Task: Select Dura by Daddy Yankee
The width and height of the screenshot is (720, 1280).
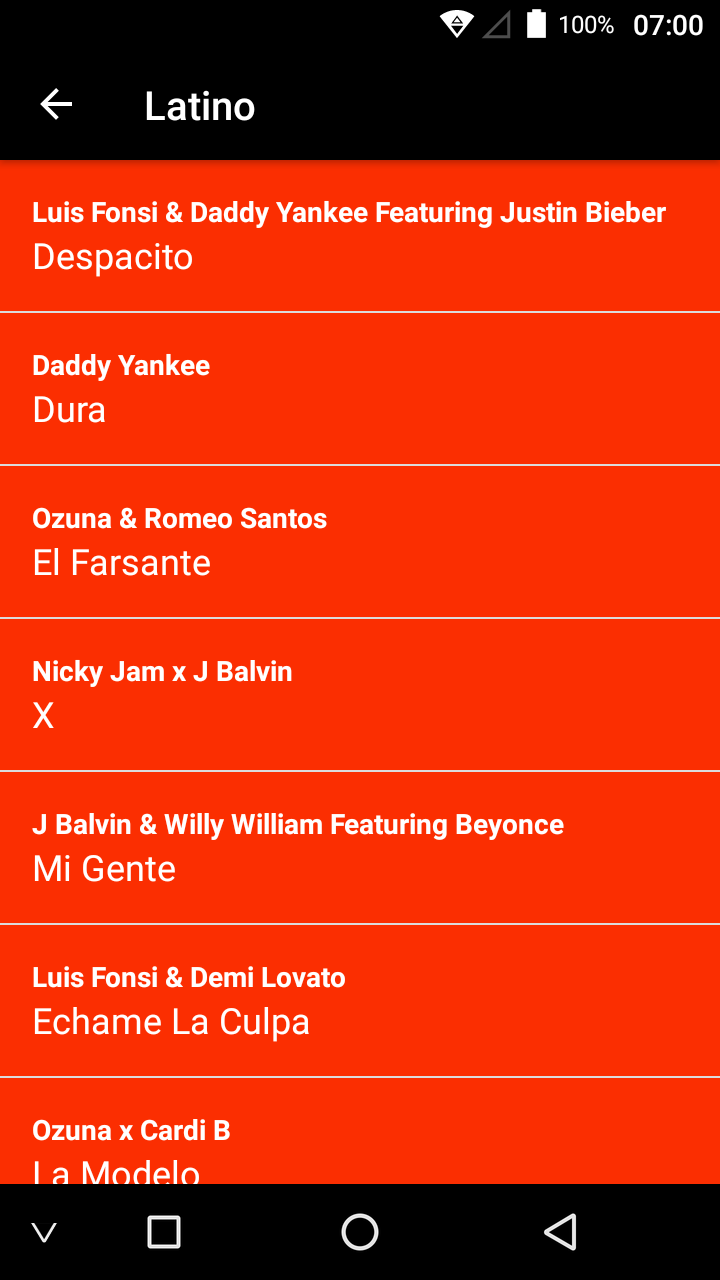Action: pos(360,389)
